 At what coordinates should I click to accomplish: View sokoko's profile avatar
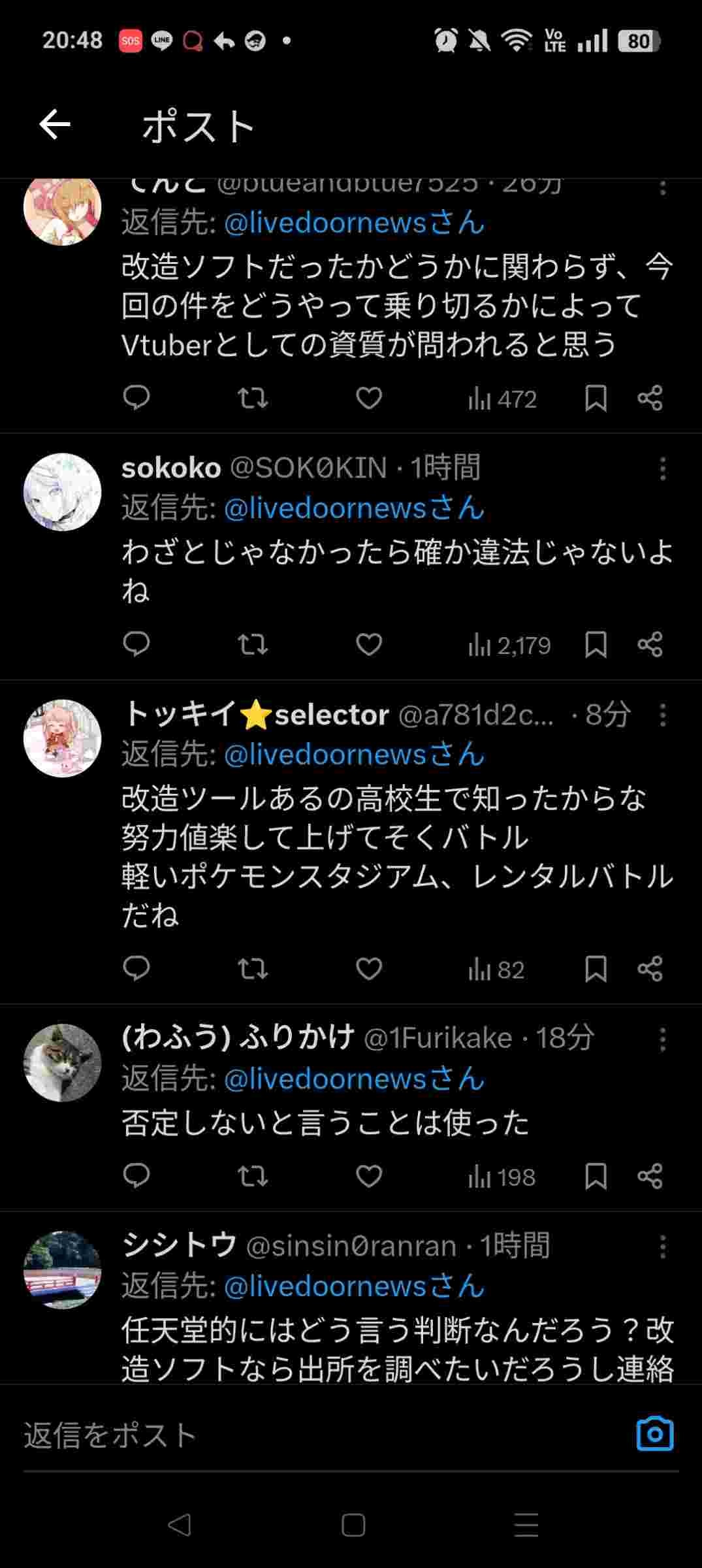click(x=63, y=492)
